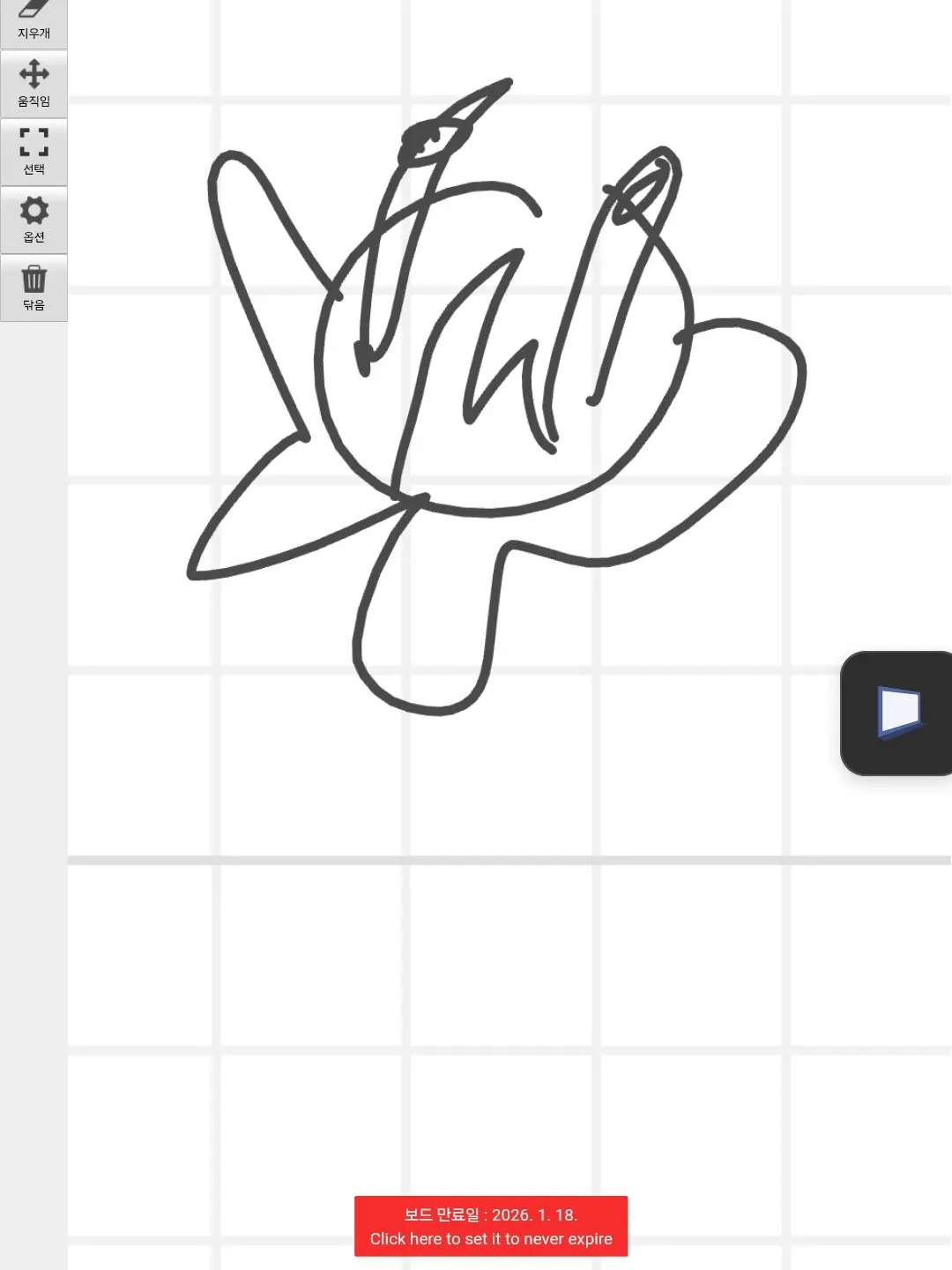This screenshot has width=952, height=1270.
Task: Select the eraser (지우개) tool
Action: coord(33,21)
